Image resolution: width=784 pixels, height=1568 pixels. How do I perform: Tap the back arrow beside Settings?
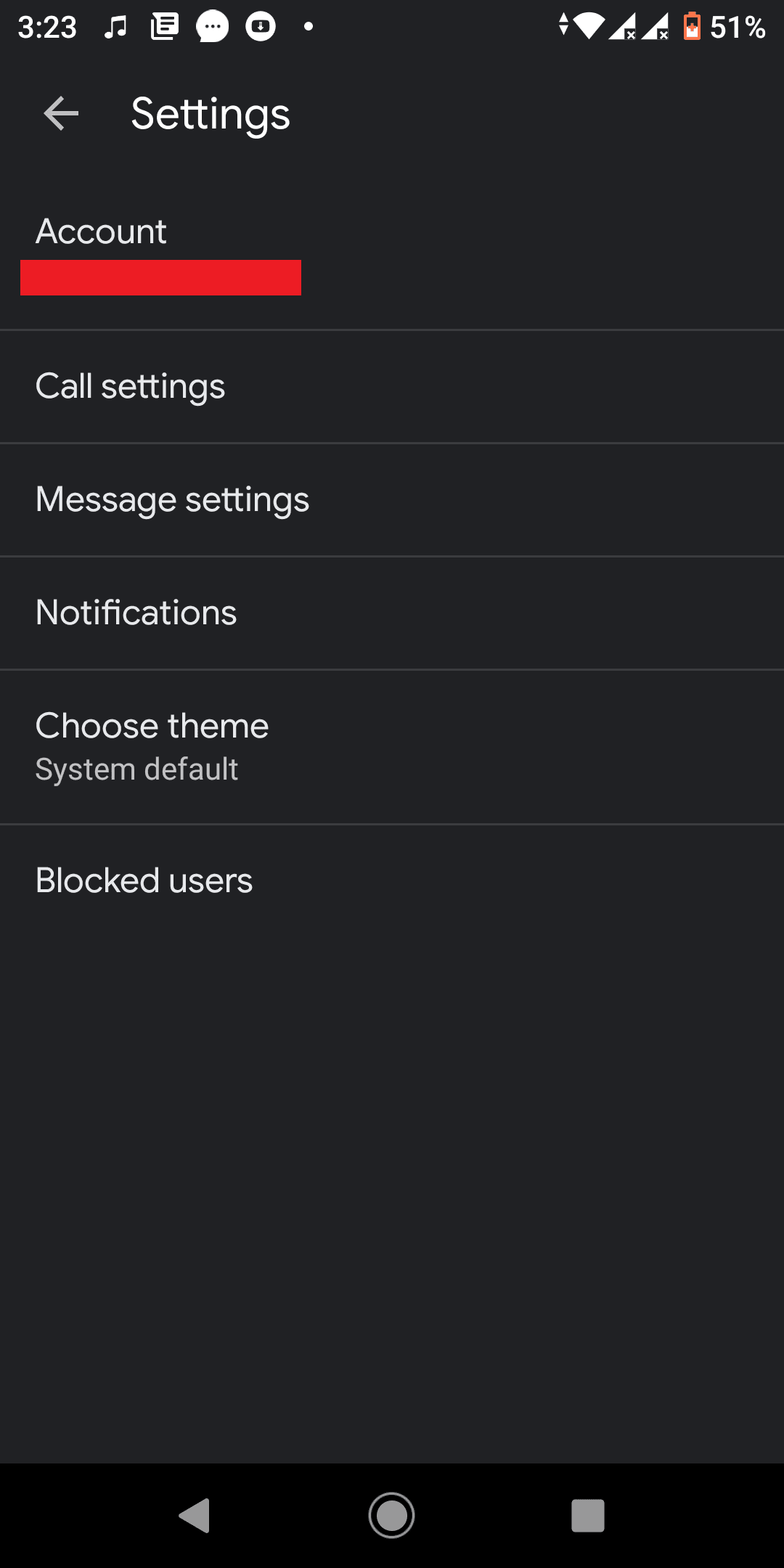point(60,113)
